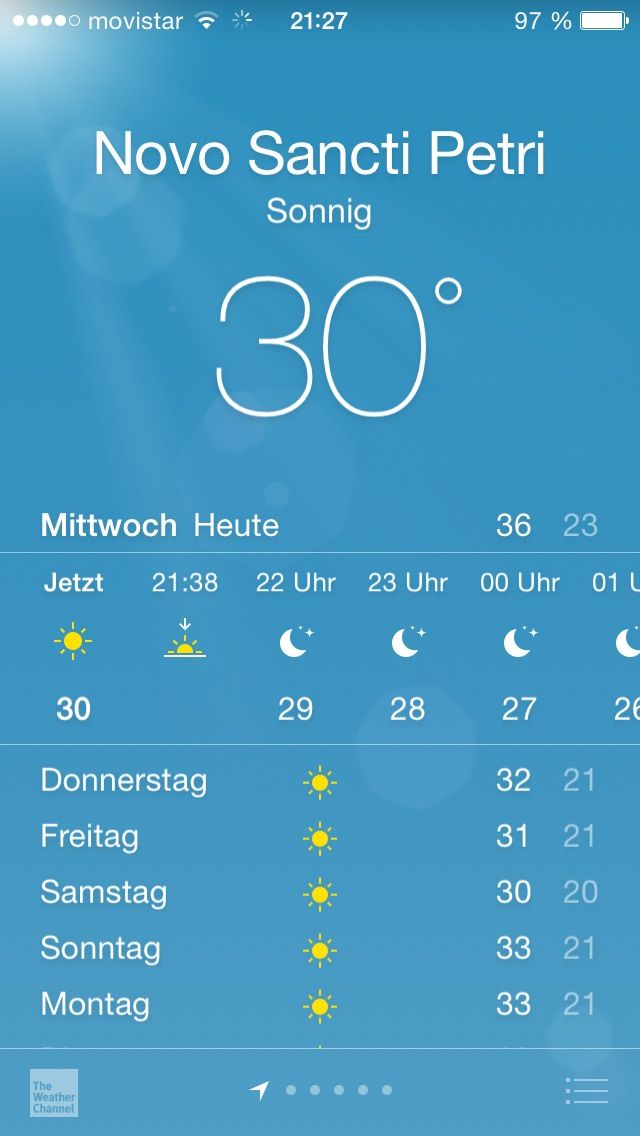Open the city list menu icon
640x1136 pixels.
(586, 1091)
